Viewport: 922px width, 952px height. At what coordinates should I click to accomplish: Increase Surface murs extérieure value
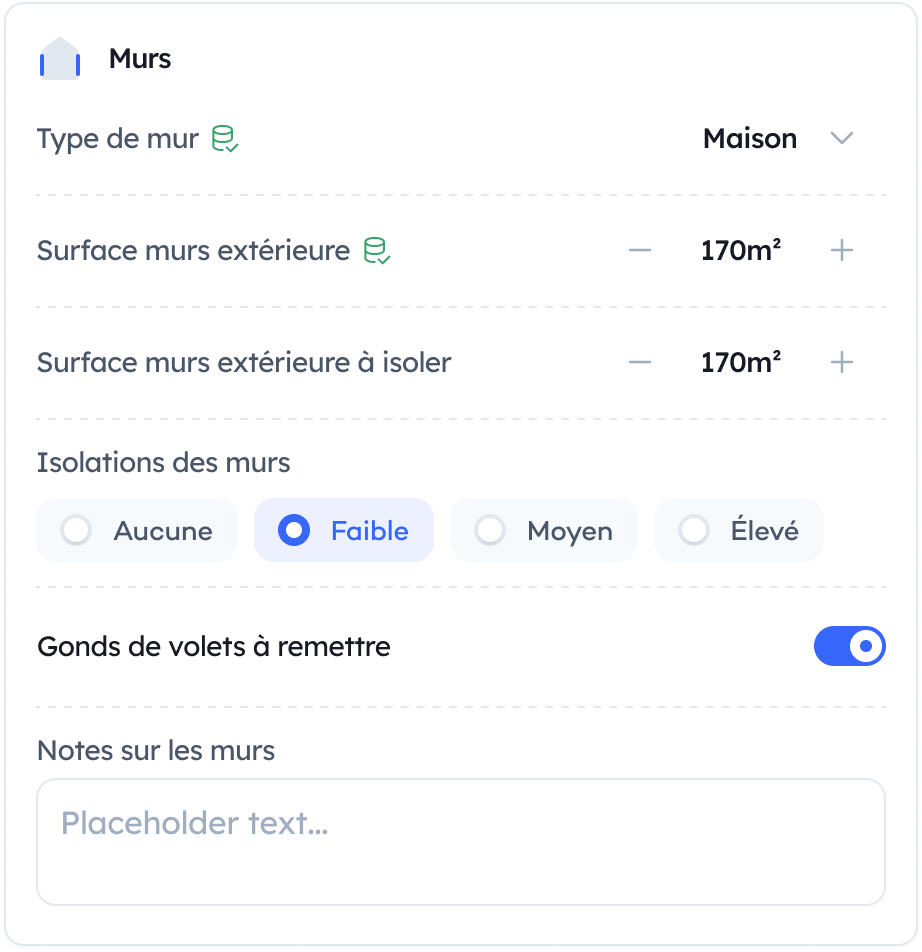point(842,251)
